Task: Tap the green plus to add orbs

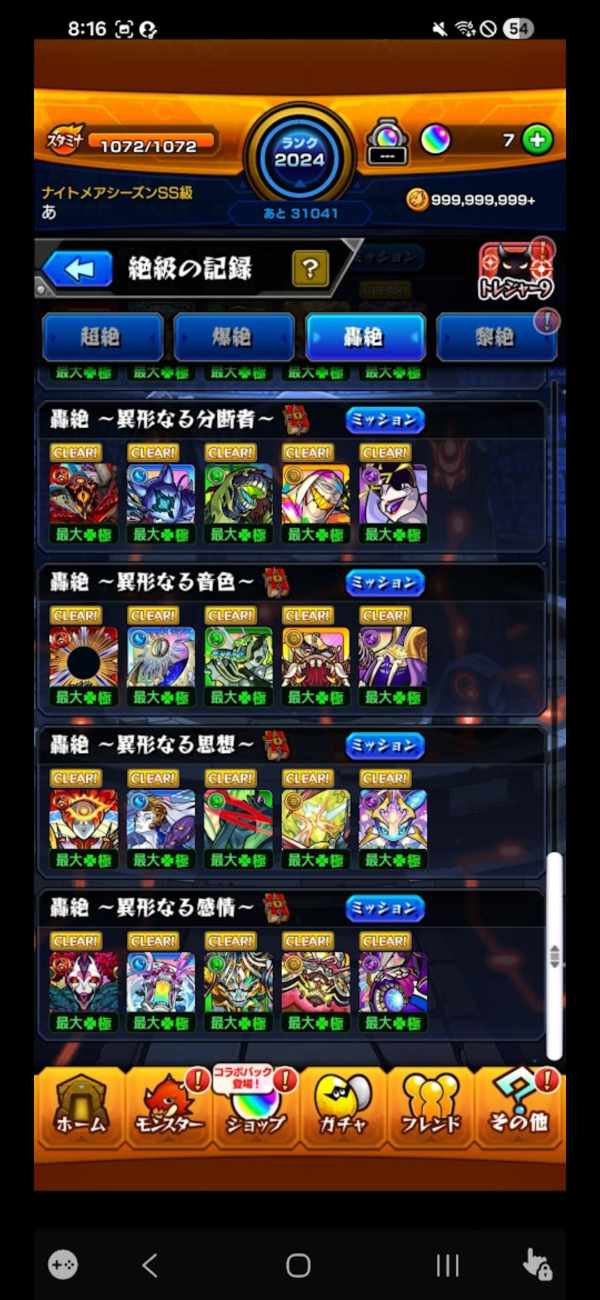Action: click(537, 140)
